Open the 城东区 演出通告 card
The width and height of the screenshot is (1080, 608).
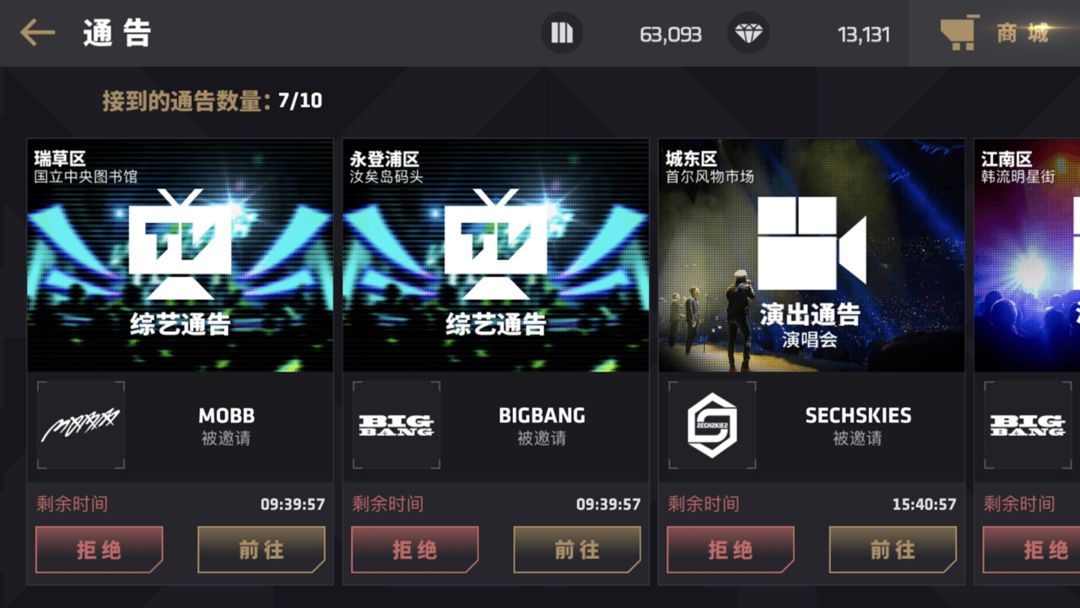click(x=811, y=256)
